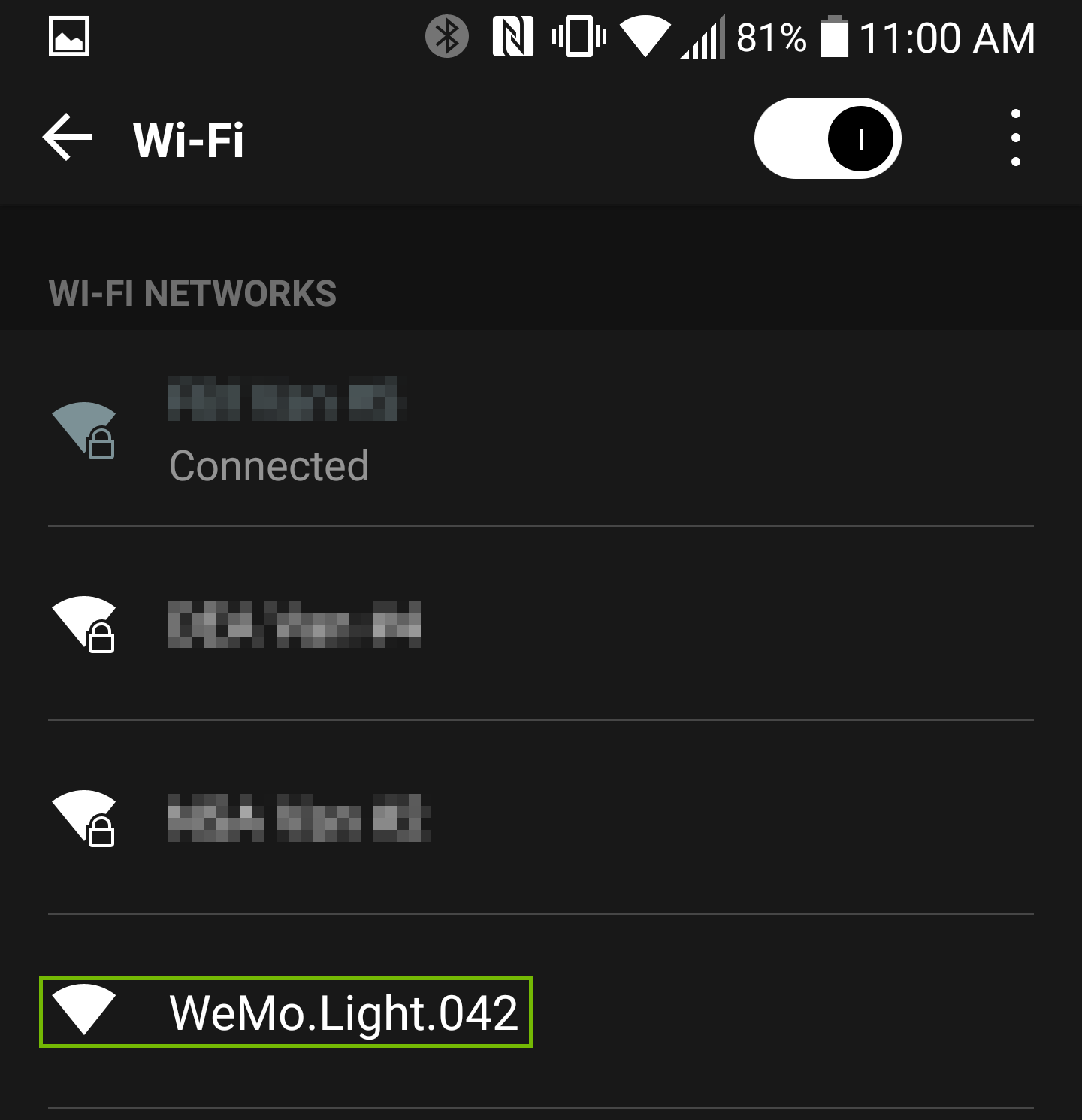Tap the WI-FI NETWORKS section header
Viewport: 1082px width, 1120px height.
point(193,293)
